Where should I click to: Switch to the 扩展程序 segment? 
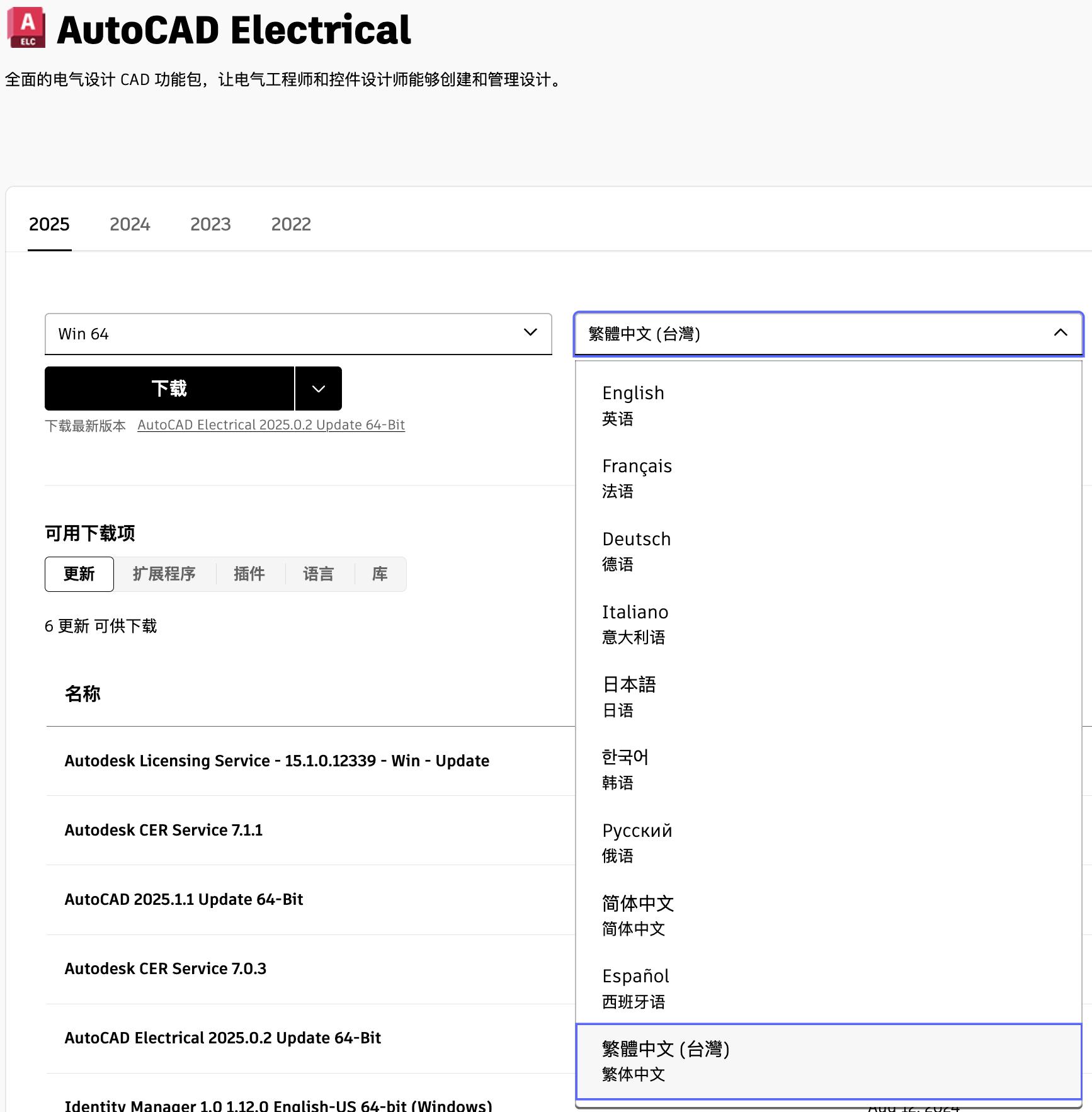click(x=164, y=574)
